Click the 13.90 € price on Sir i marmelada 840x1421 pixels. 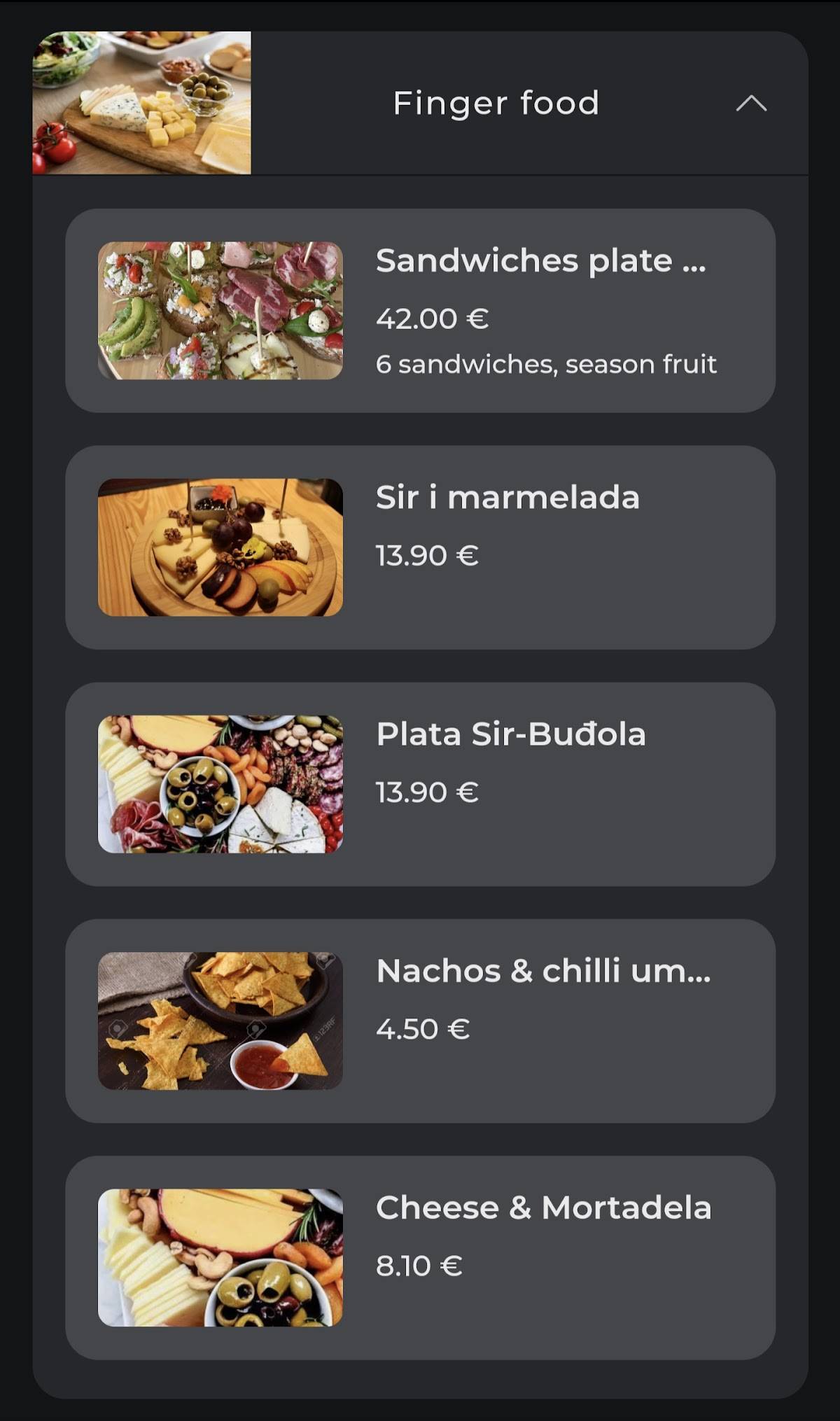pos(426,555)
